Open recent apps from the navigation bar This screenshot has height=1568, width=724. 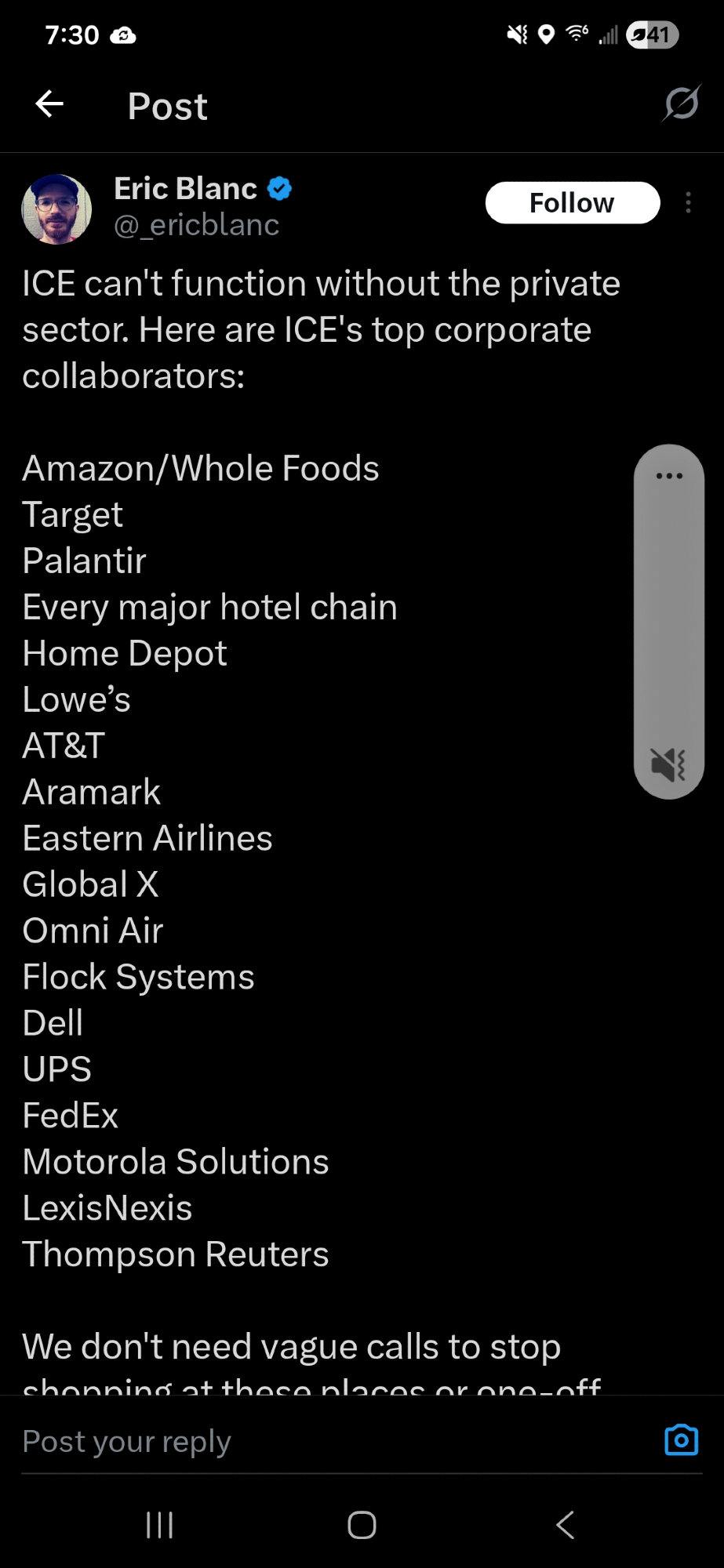click(x=160, y=1525)
